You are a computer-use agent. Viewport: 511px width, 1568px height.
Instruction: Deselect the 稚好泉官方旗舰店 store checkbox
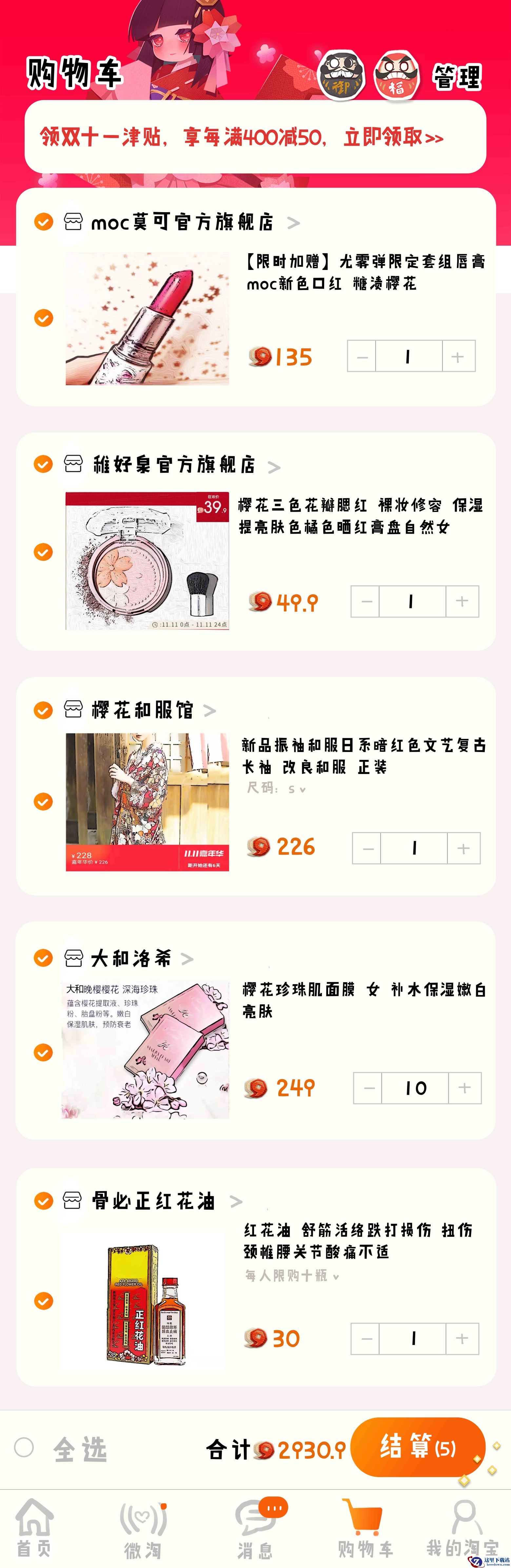[43, 464]
